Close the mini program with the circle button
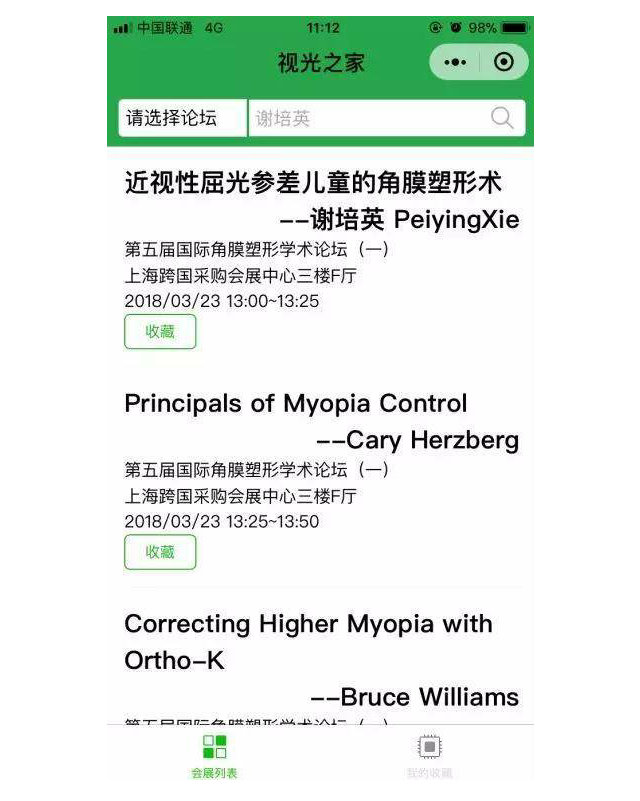 pyautogui.click(x=504, y=62)
